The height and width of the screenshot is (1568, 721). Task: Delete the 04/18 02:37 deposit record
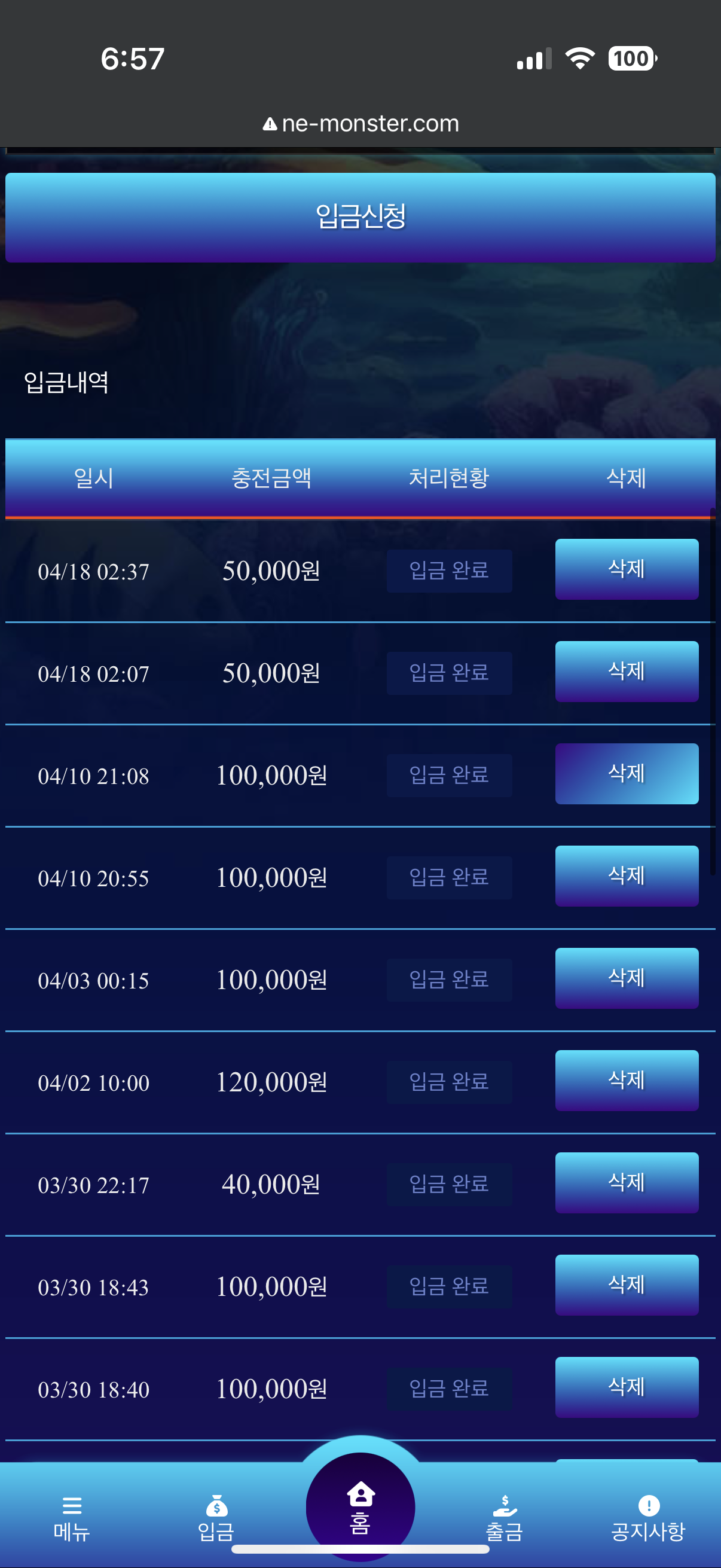tap(627, 569)
